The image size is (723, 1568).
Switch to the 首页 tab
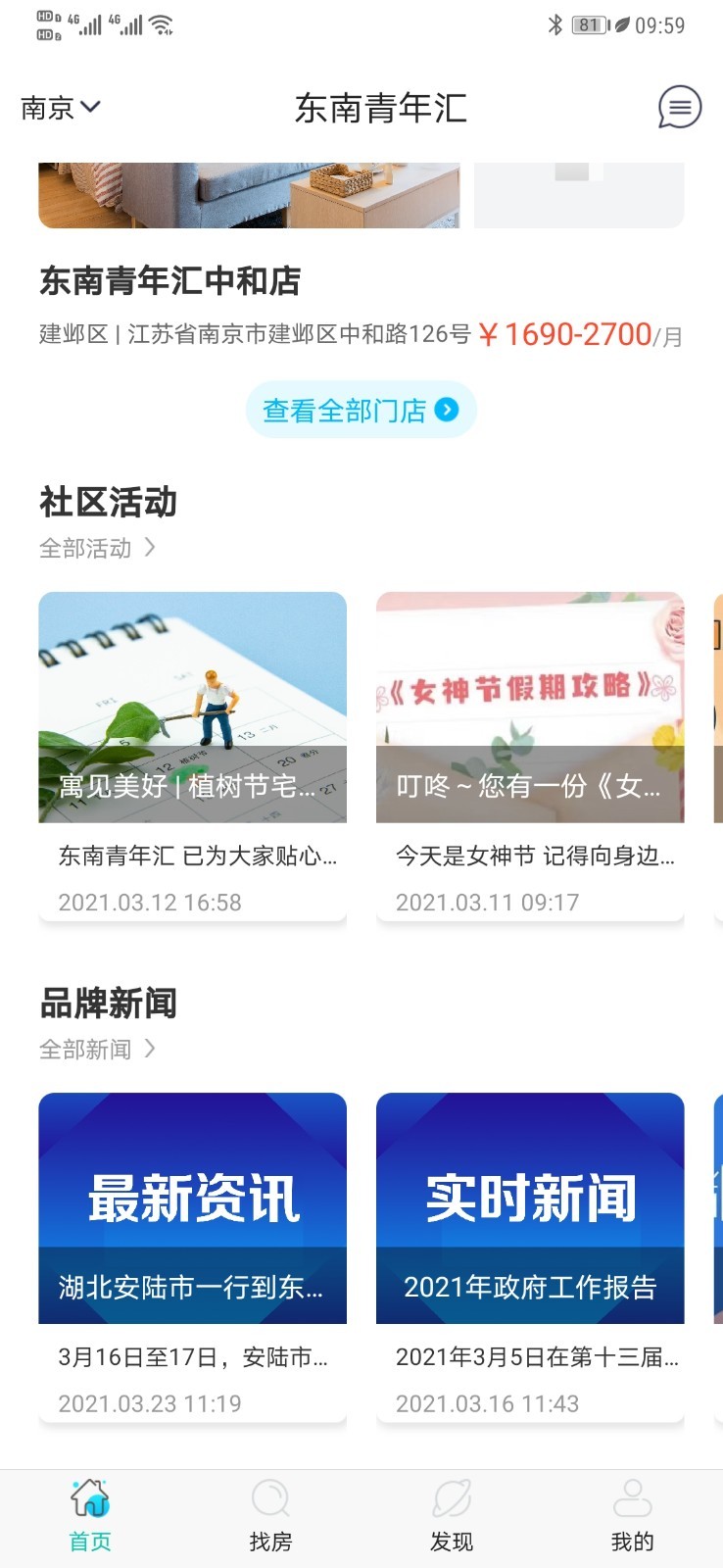[x=90, y=1516]
